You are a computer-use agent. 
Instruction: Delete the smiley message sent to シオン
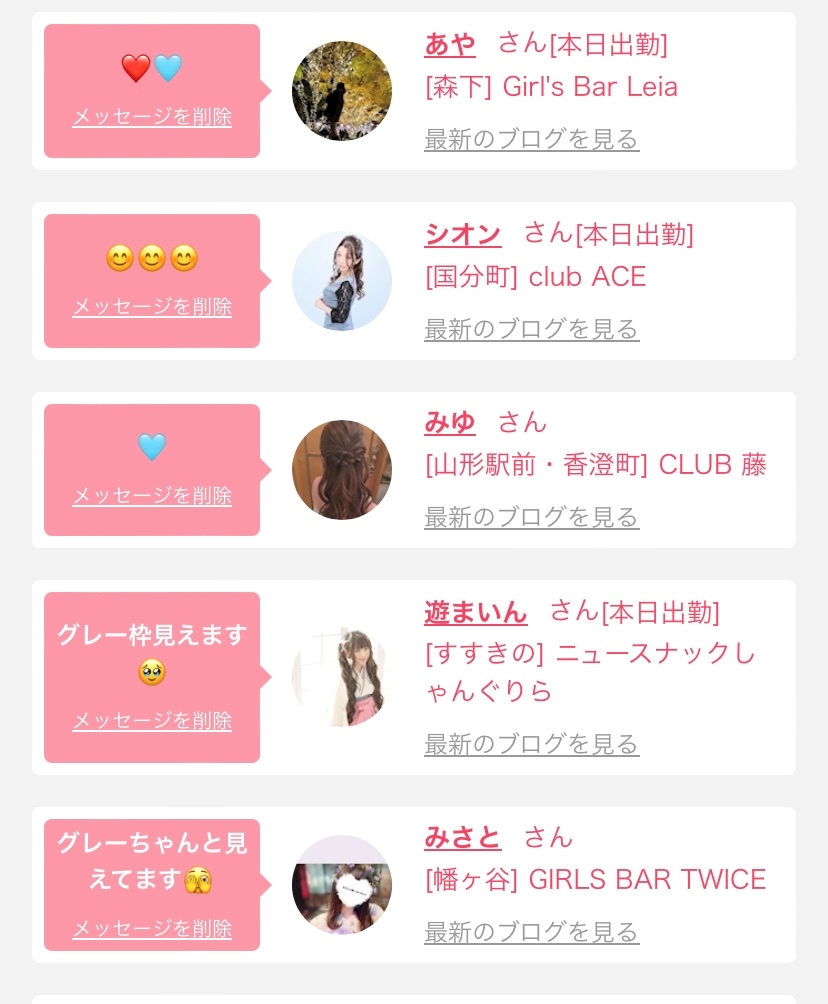(152, 307)
